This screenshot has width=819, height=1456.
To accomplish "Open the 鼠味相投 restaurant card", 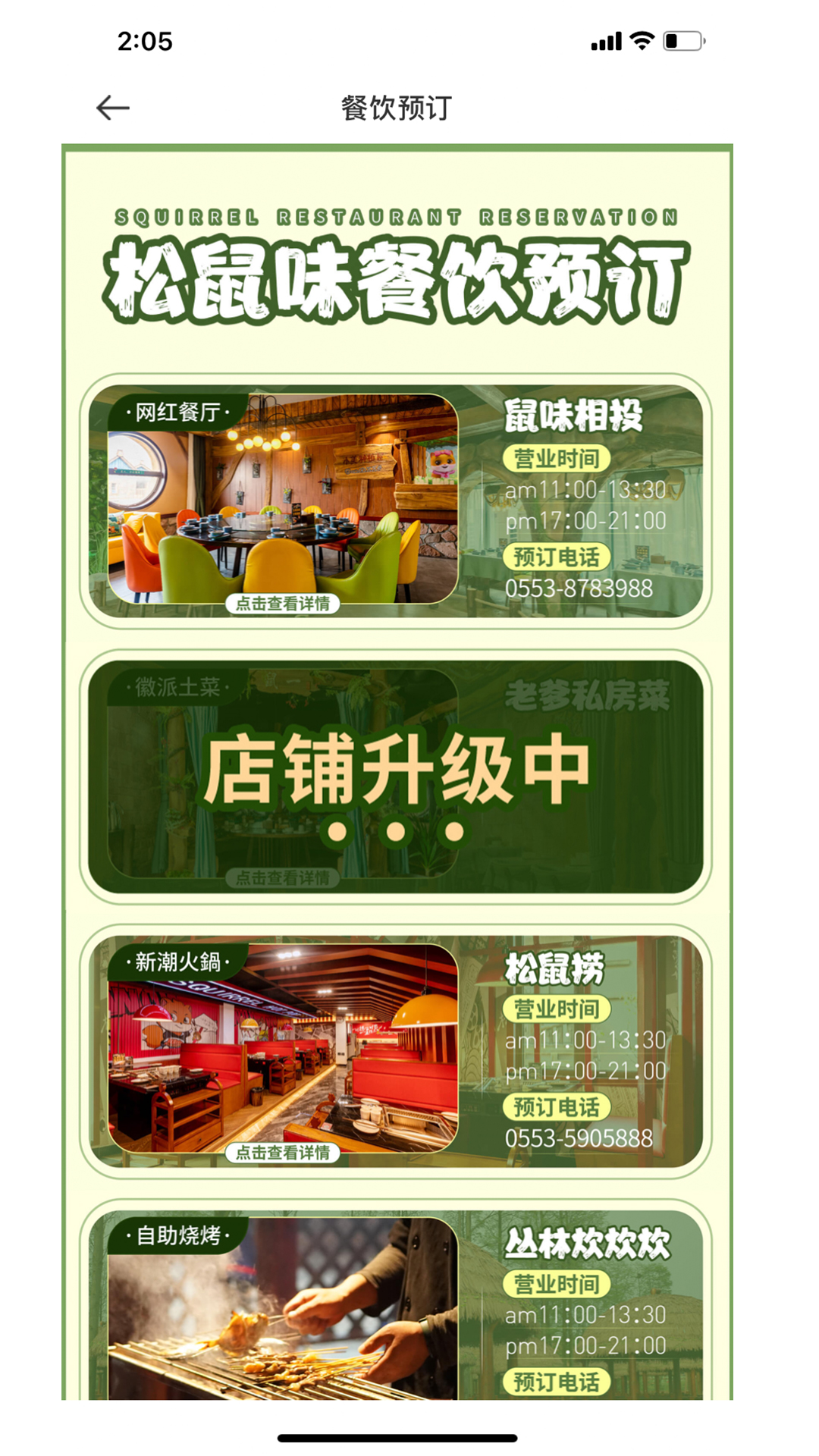I will (x=395, y=501).
